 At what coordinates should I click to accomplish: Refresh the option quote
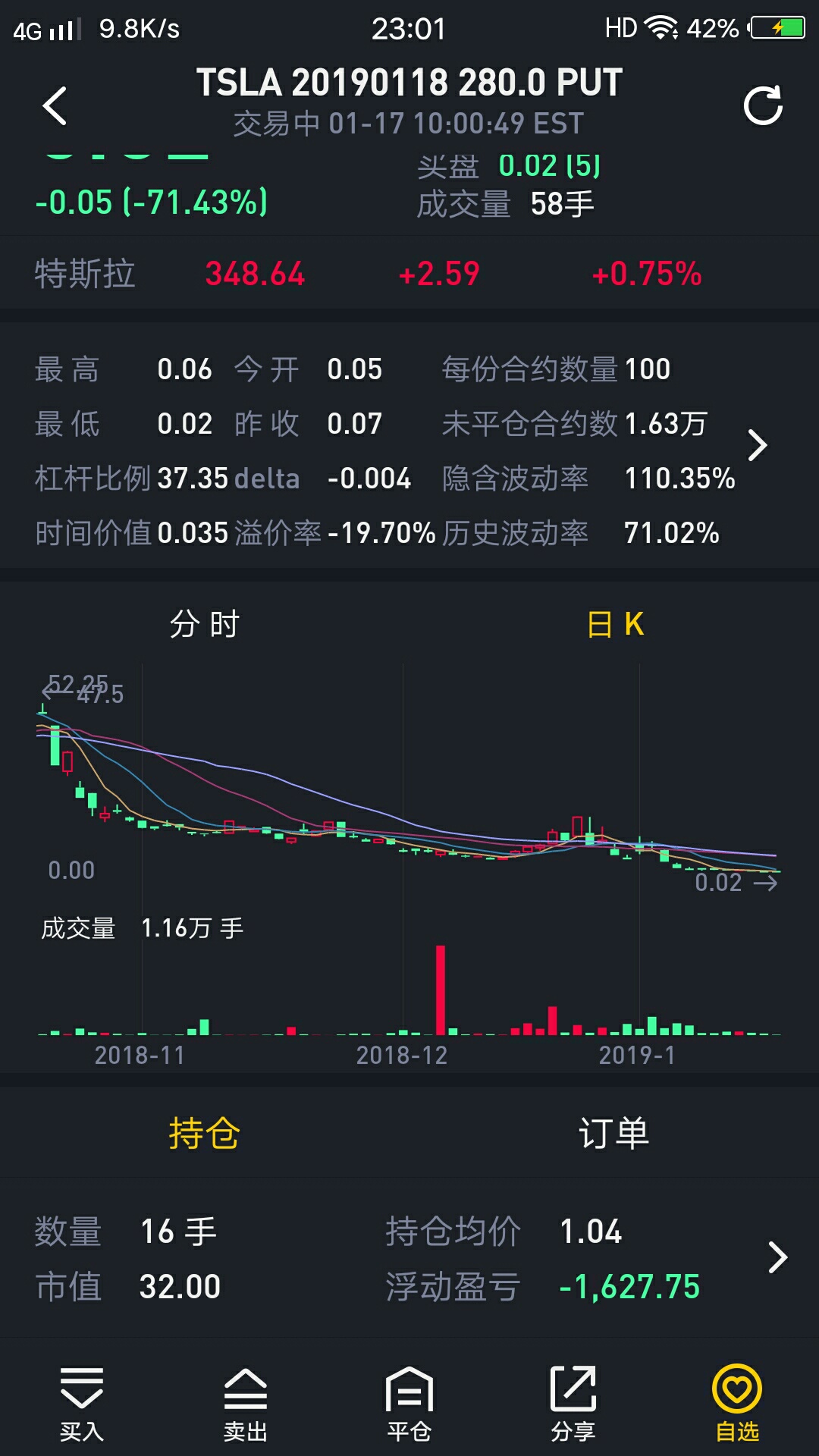click(x=763, y=105)
